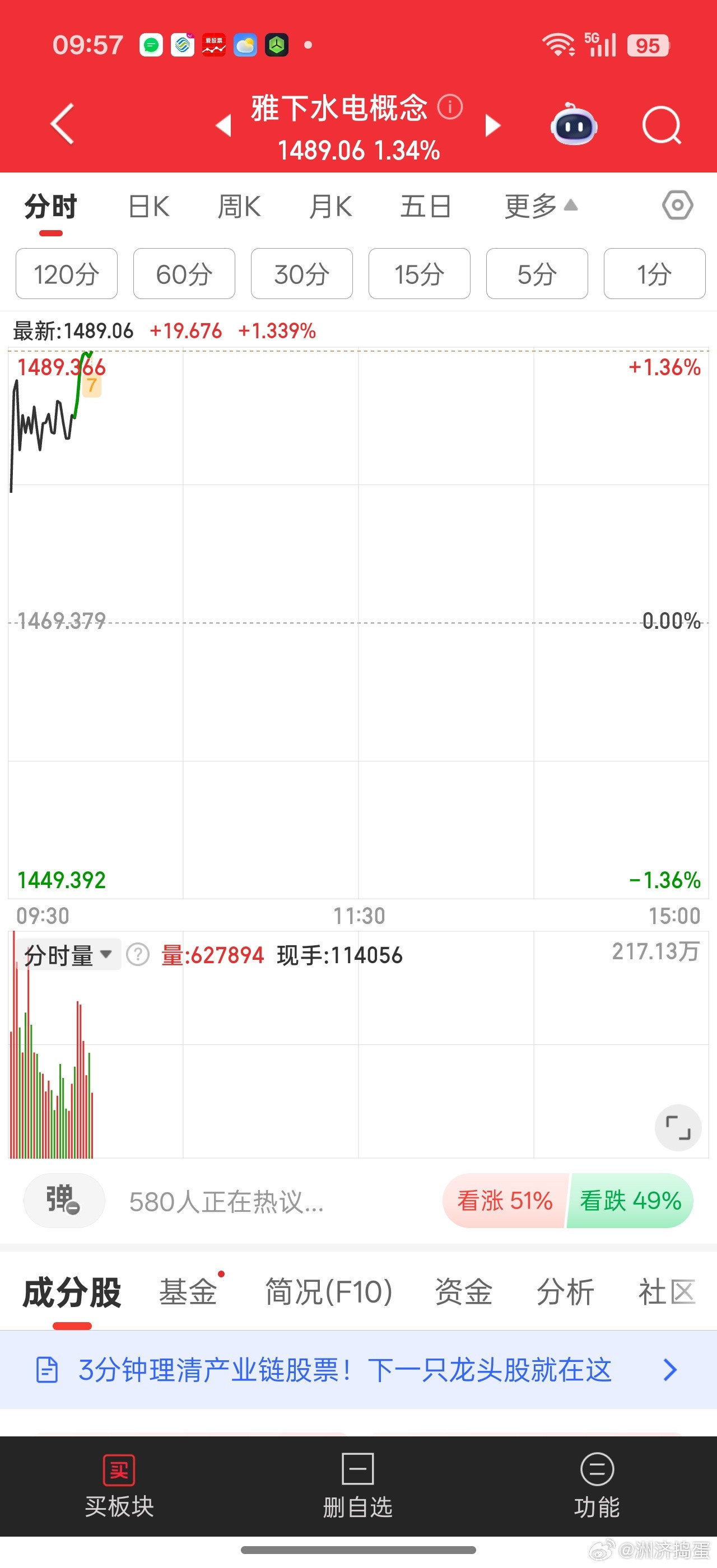Screen dimensions: 717x1568
Task: Switch to the next sector with right triangle
Action: coord(492,125)
